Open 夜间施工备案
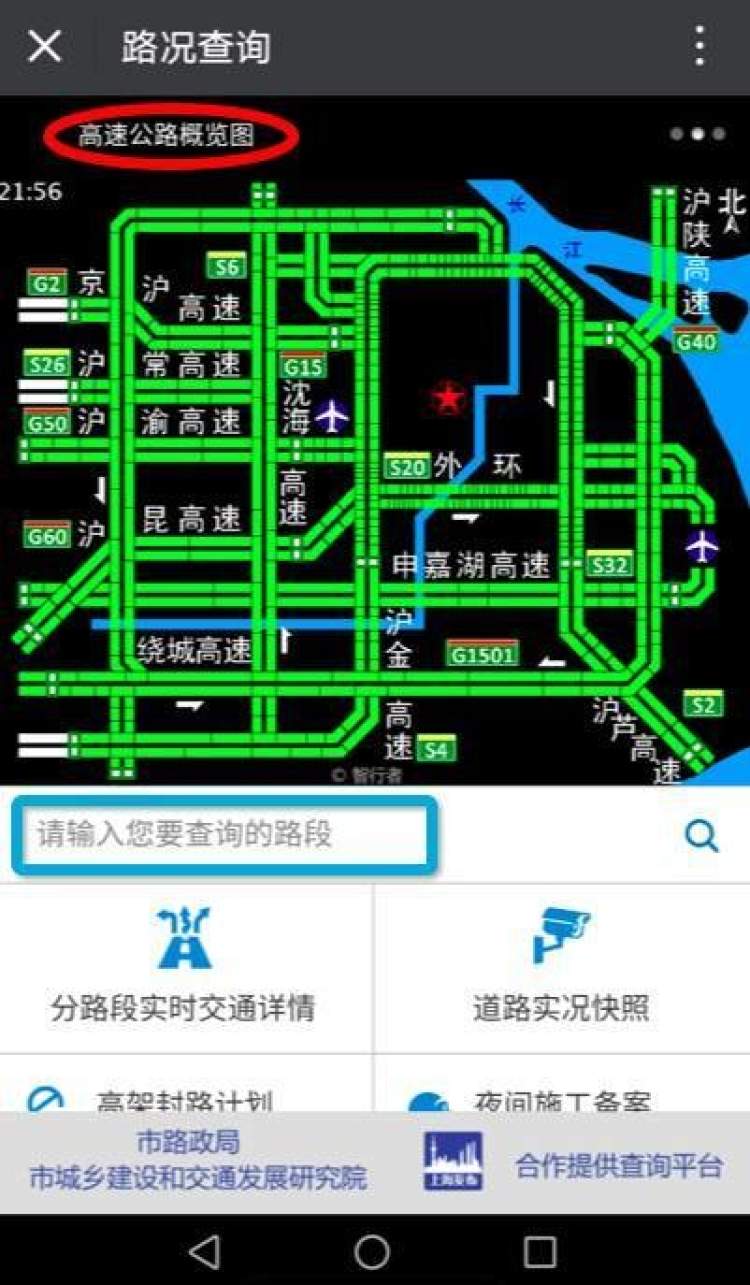 pos(561,1098)
